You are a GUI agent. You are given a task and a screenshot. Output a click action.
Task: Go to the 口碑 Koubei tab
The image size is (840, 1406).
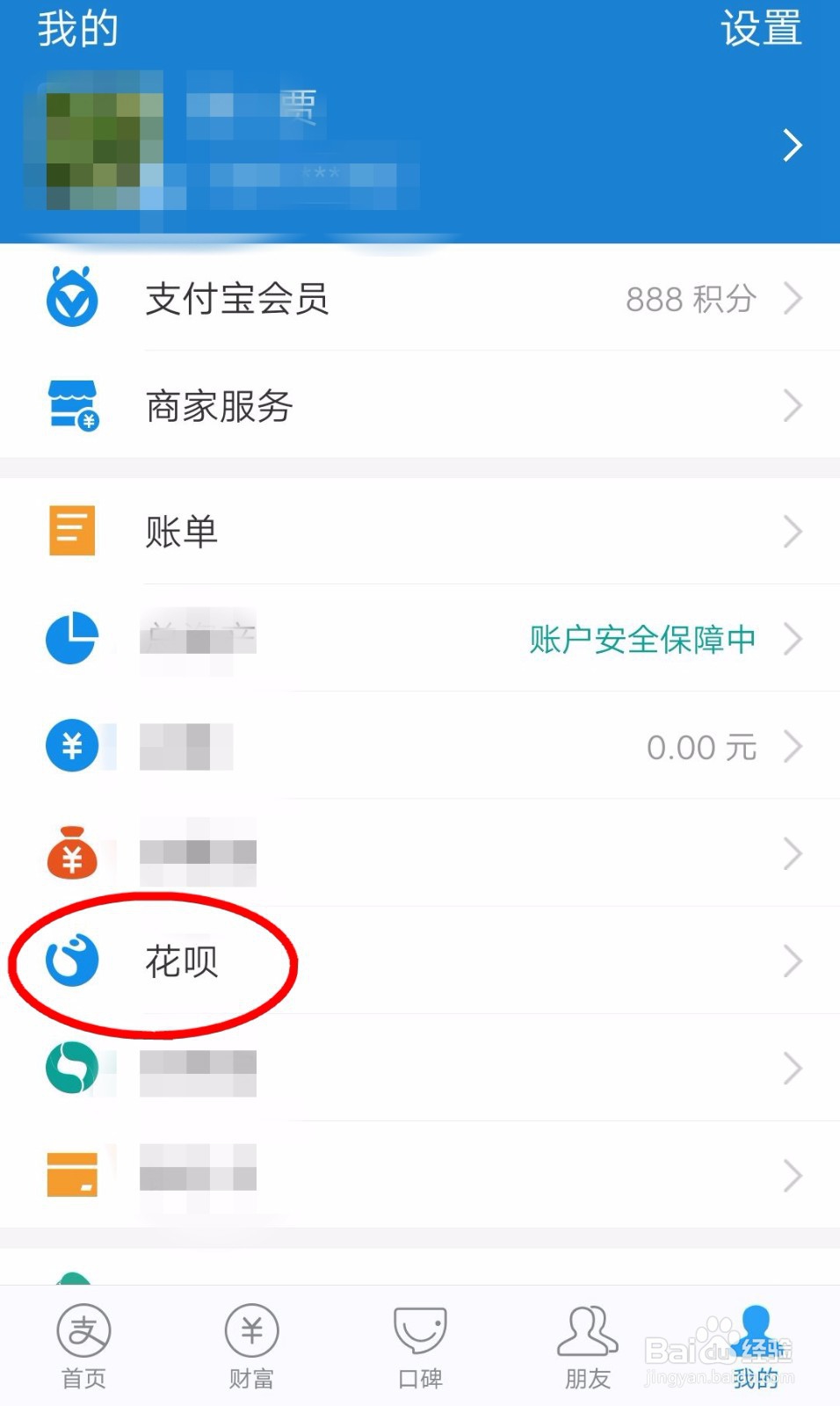coord(419,1344)
